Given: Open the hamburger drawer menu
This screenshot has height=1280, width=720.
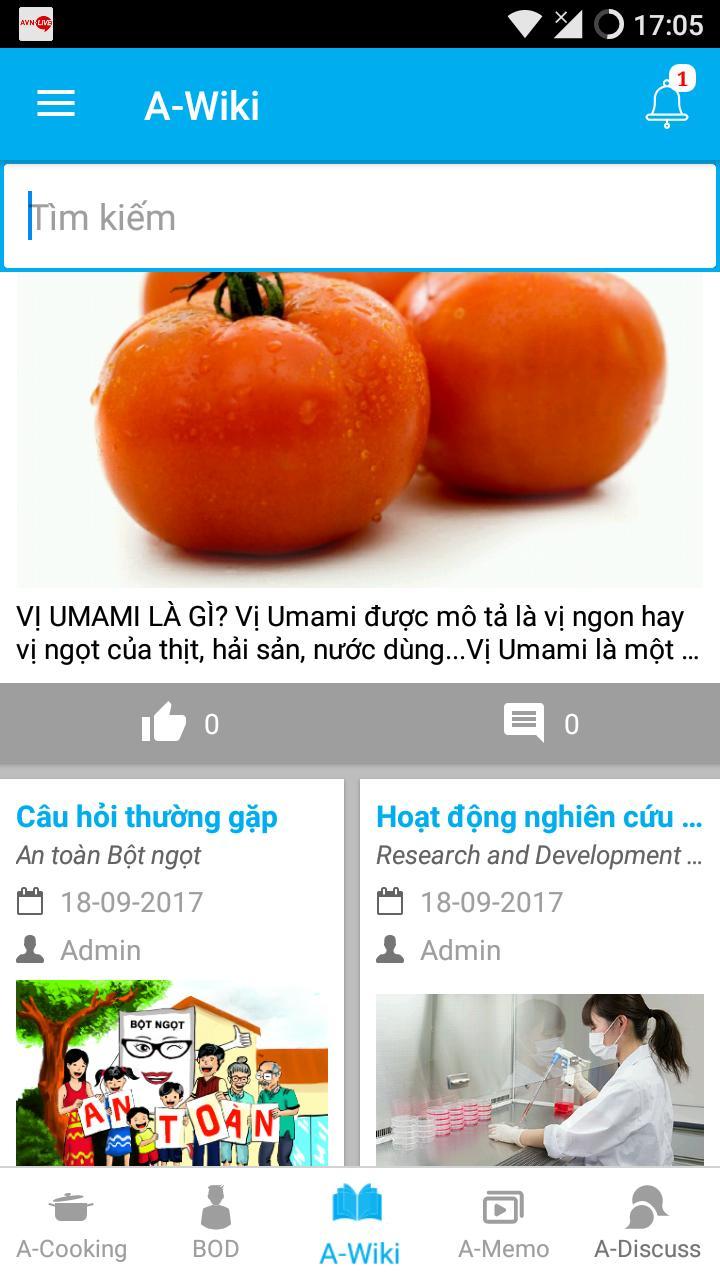Looking at the screenshot, I should (x=56, y=104).
